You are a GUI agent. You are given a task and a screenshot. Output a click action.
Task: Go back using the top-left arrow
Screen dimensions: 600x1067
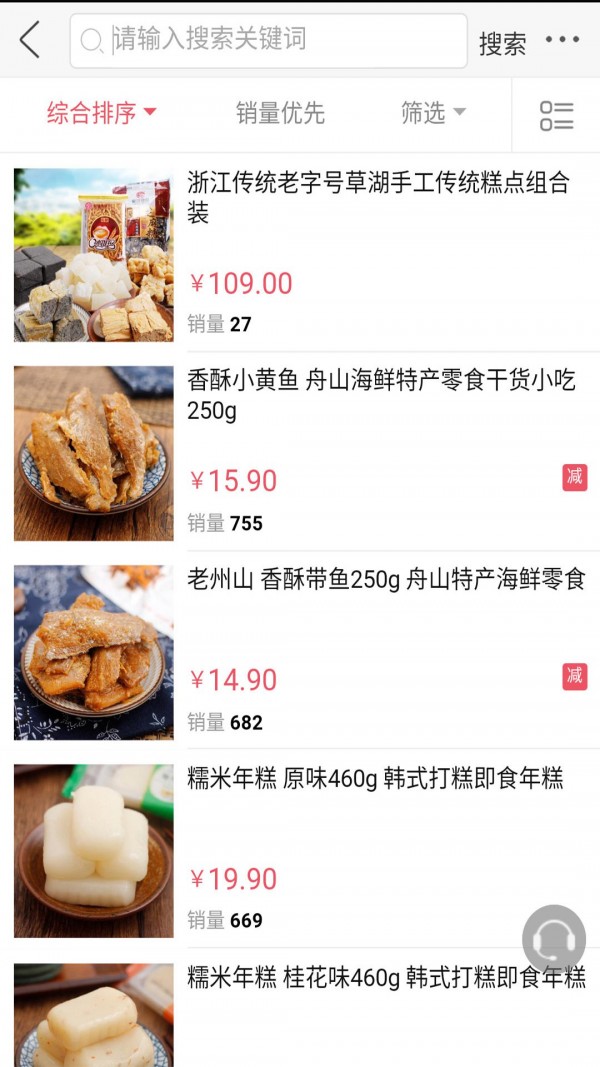30,40
